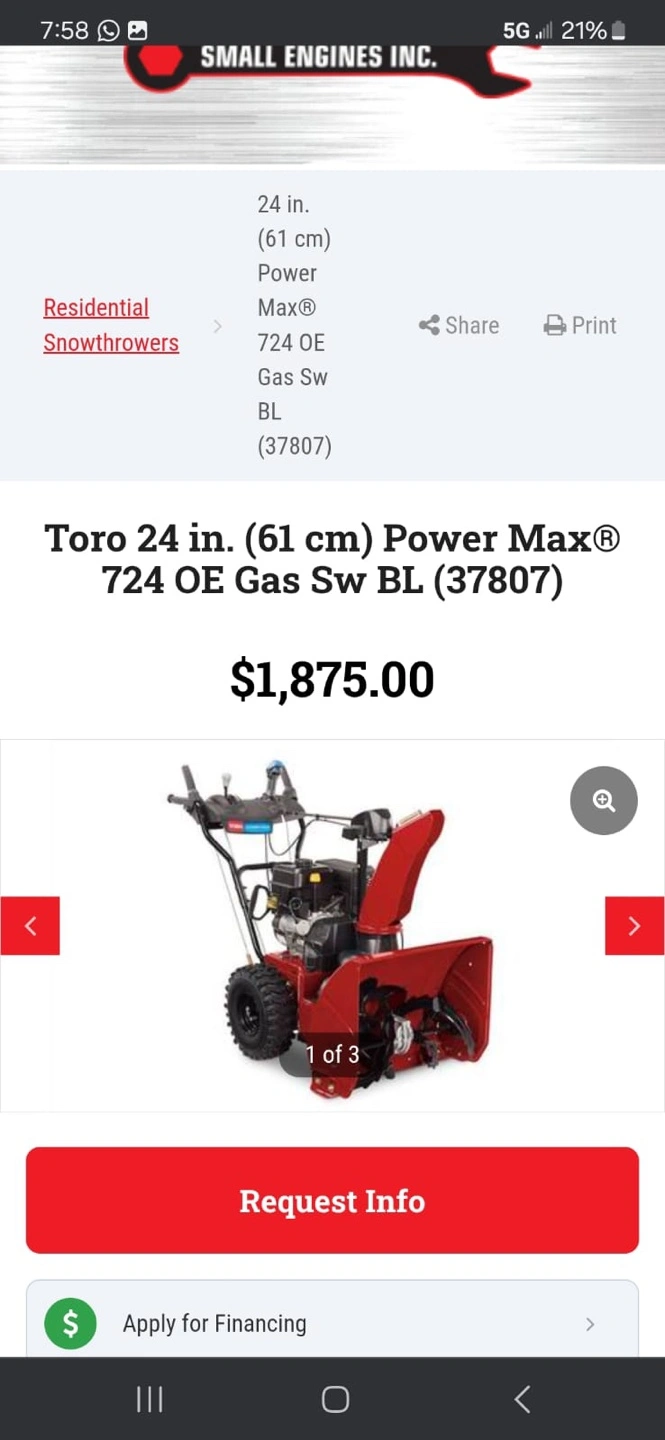Image resolution: width=665 pixels, height=1440 pixels.
Task: Tap the Request Info button
Action: click(332, 1200)
